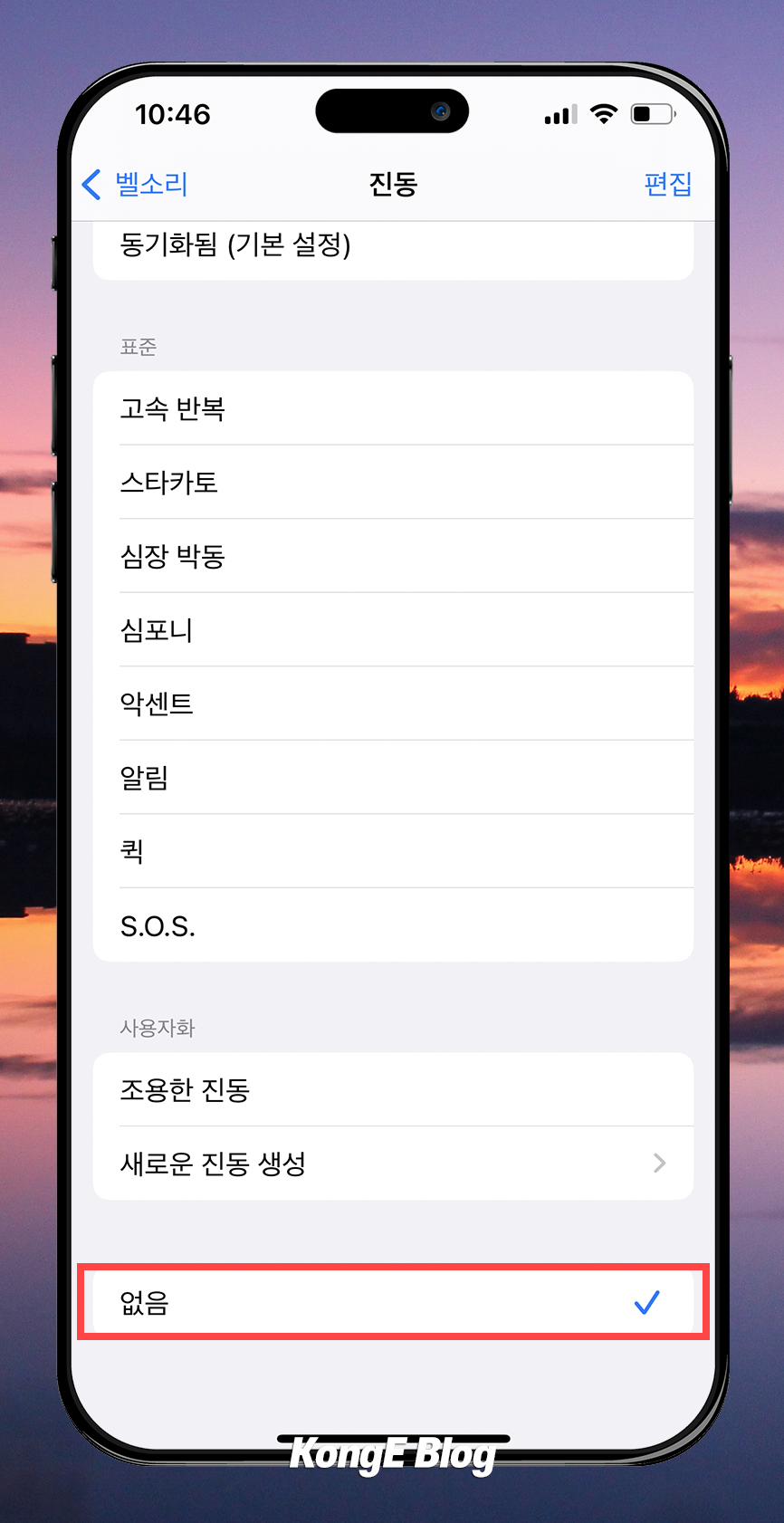The width and height of the screenshot is (784, 1523).
Task: Choose the 퀵 vibration
Action: tap(393, 851)
